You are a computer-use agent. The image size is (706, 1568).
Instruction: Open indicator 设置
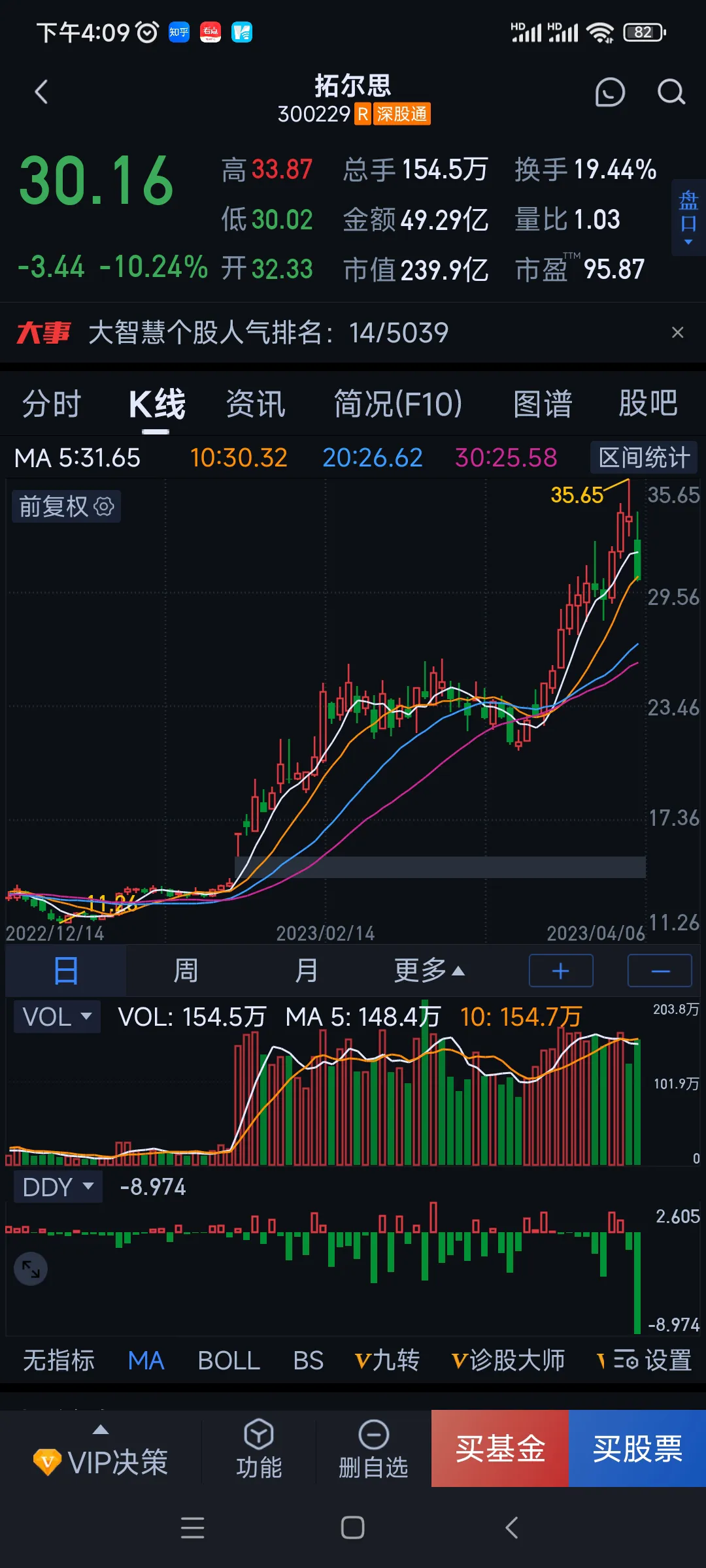(653, 1361)
